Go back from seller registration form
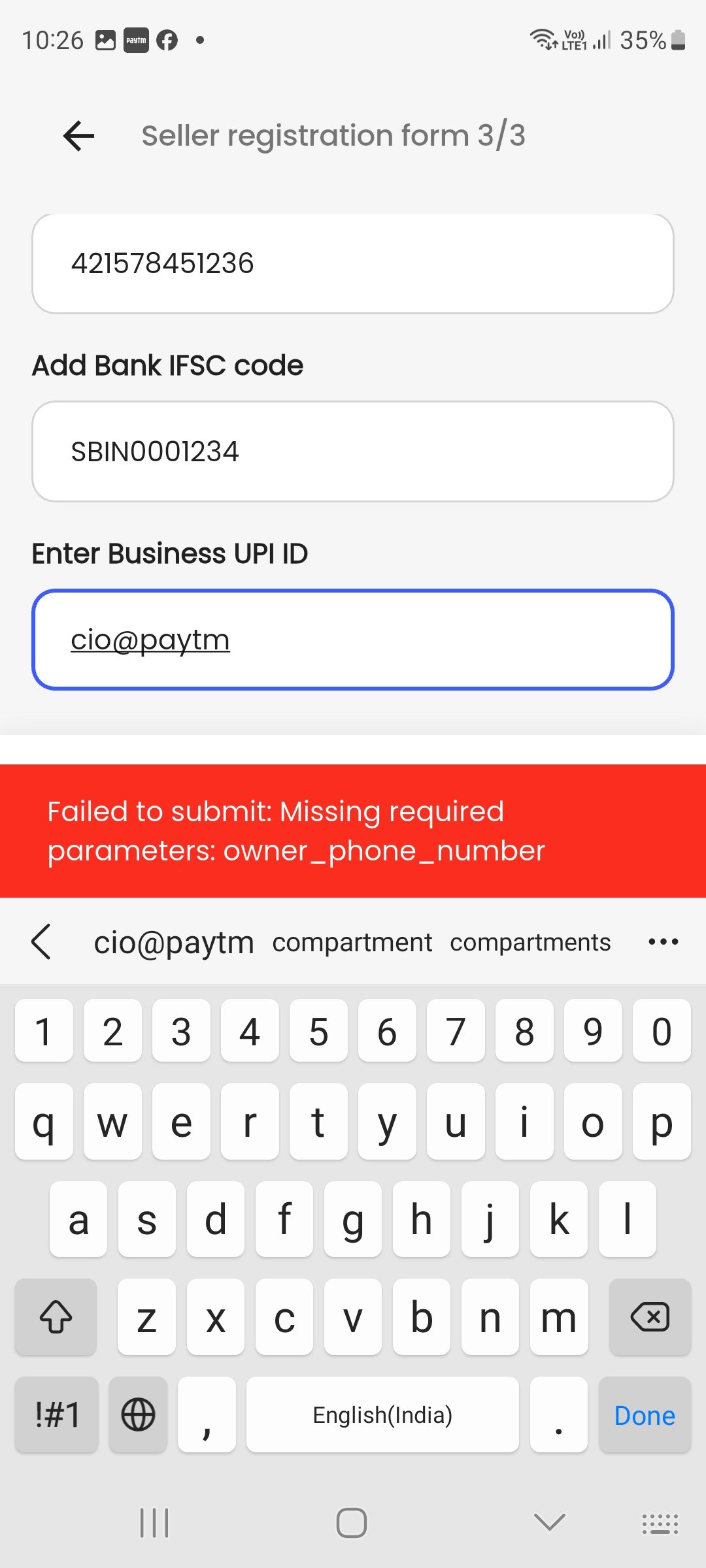 pos(79,136)
